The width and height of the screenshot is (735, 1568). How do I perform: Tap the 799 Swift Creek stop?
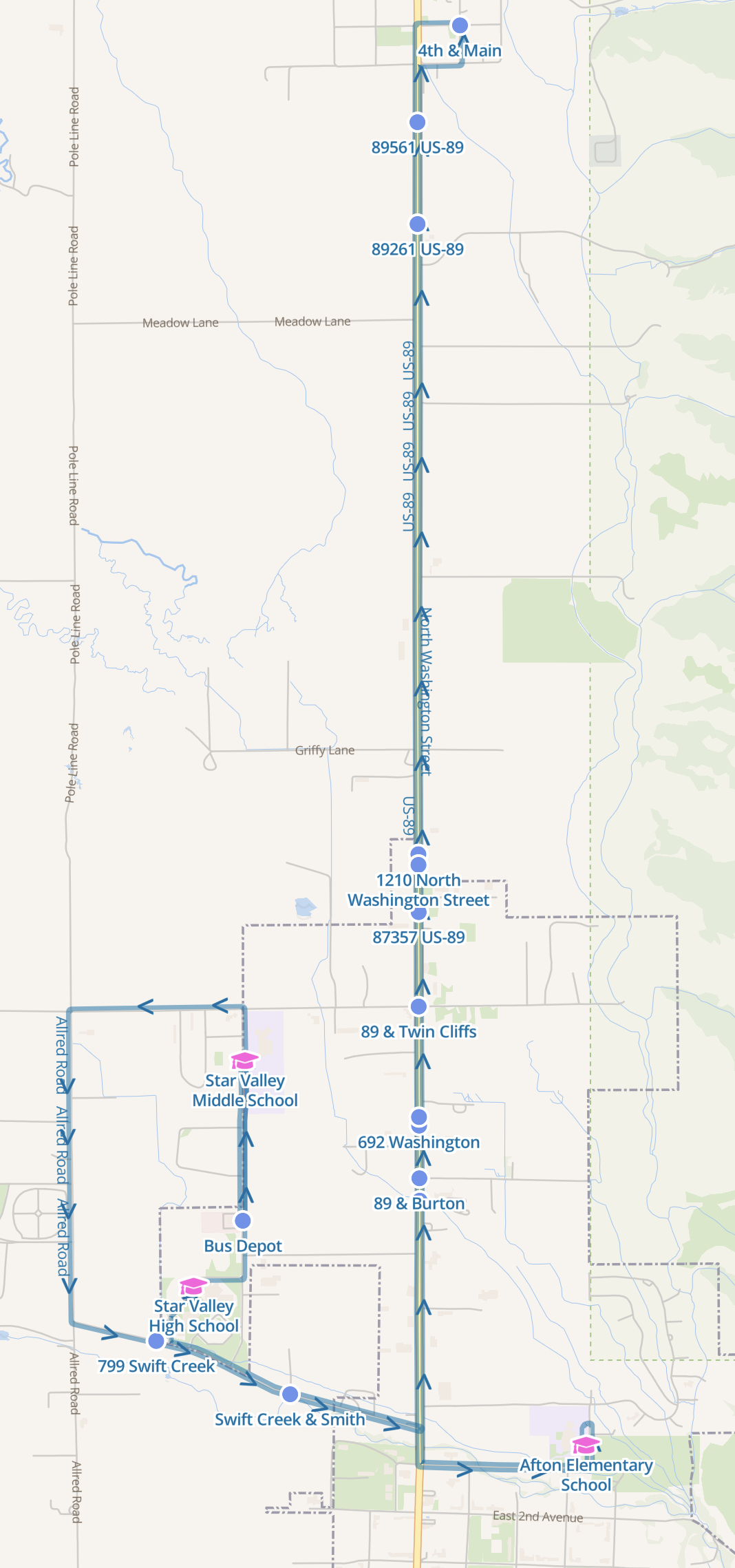[156, 1341]
